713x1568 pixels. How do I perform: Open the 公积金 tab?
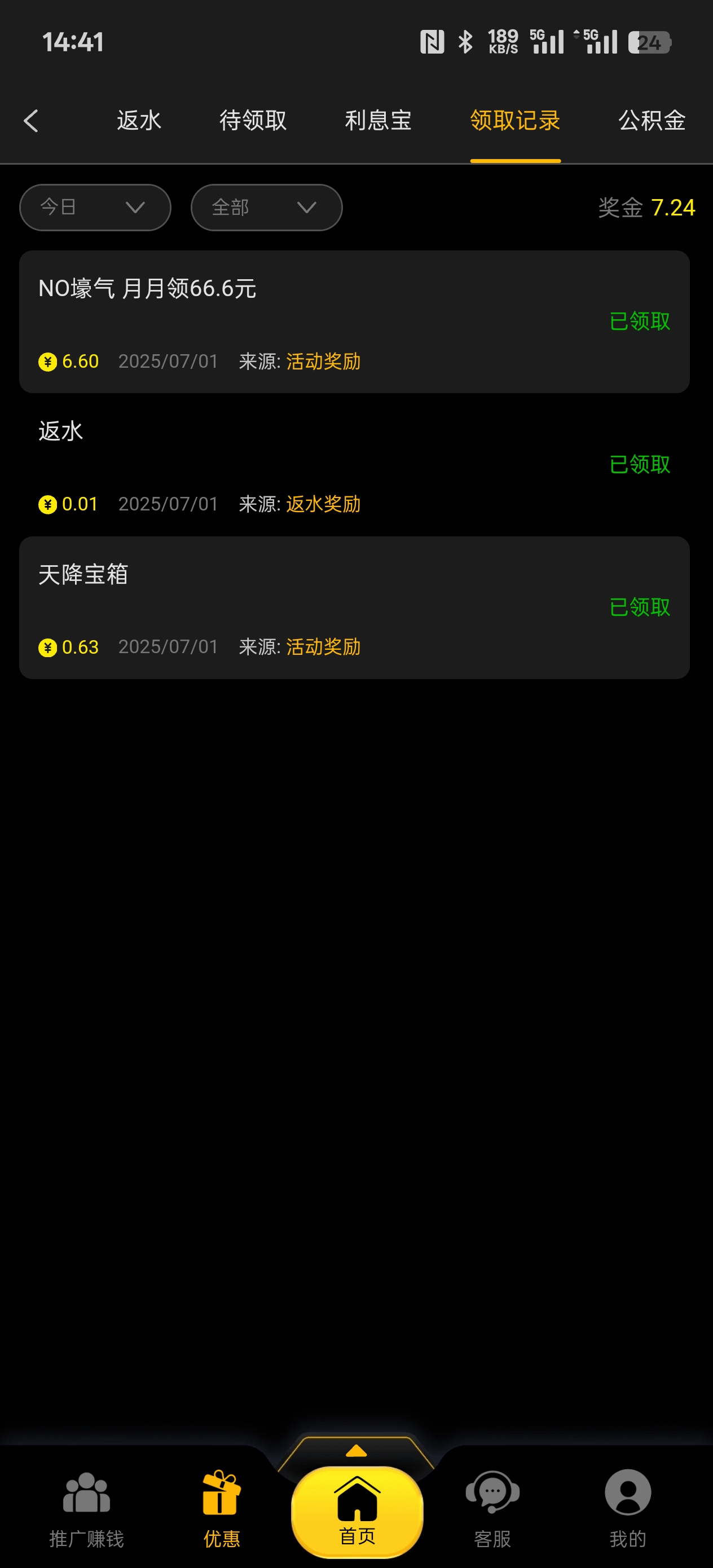coord(652,121)
